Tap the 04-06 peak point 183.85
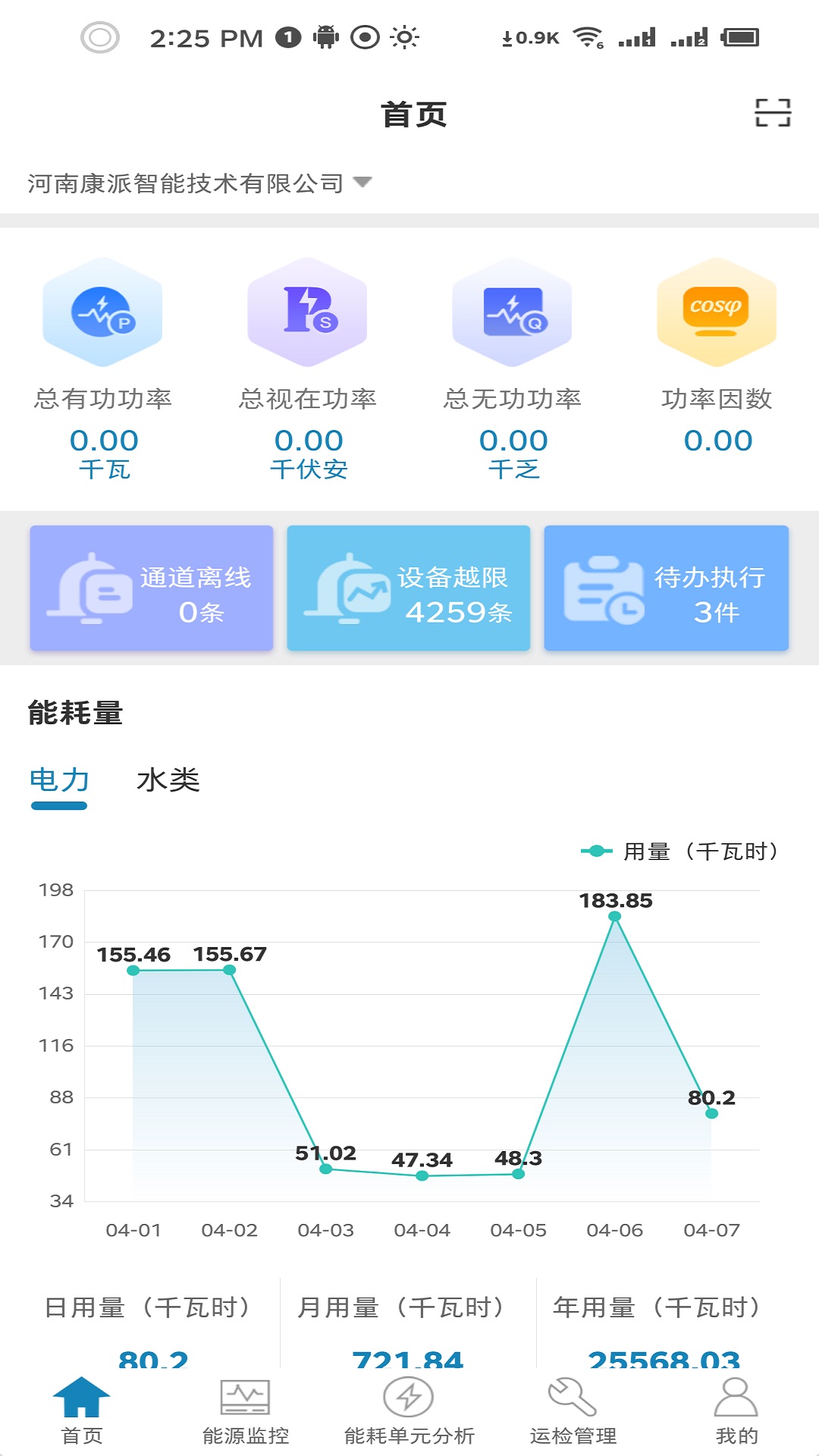Viewport: 819px width, 1456px height. click(x=614, y=917)
